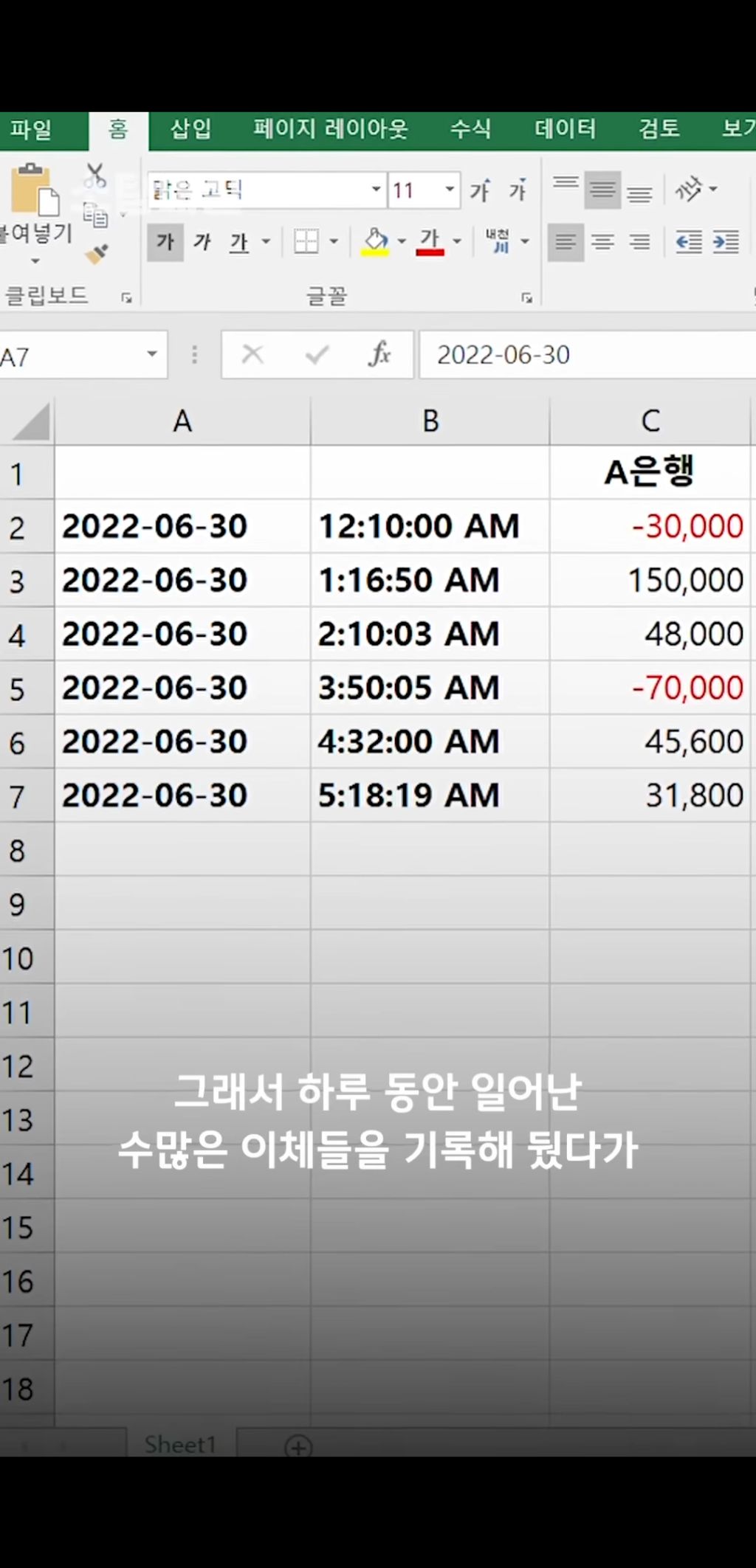Select the italic formatting icon
756x1568 pixels.
click(x=202, y=242)
